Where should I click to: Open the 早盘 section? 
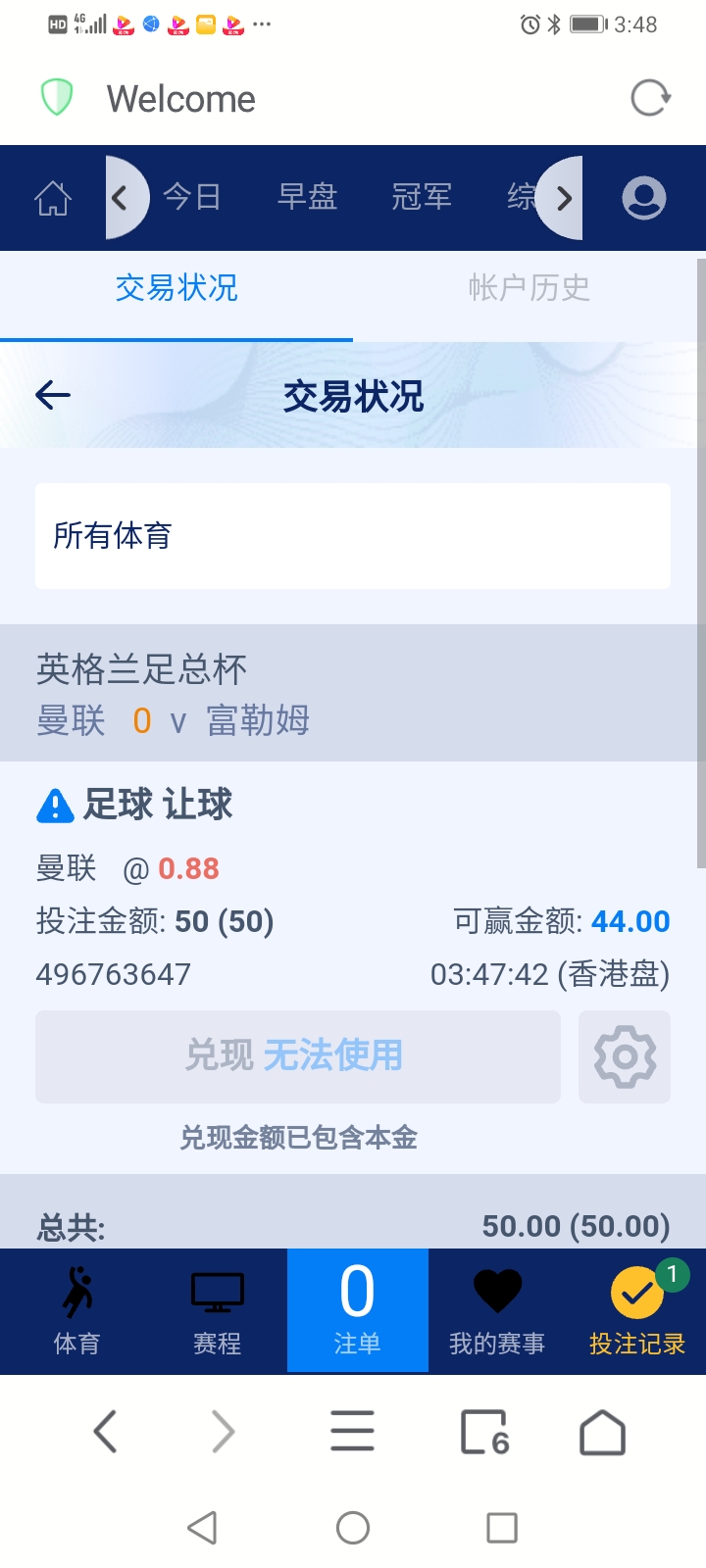309,197
